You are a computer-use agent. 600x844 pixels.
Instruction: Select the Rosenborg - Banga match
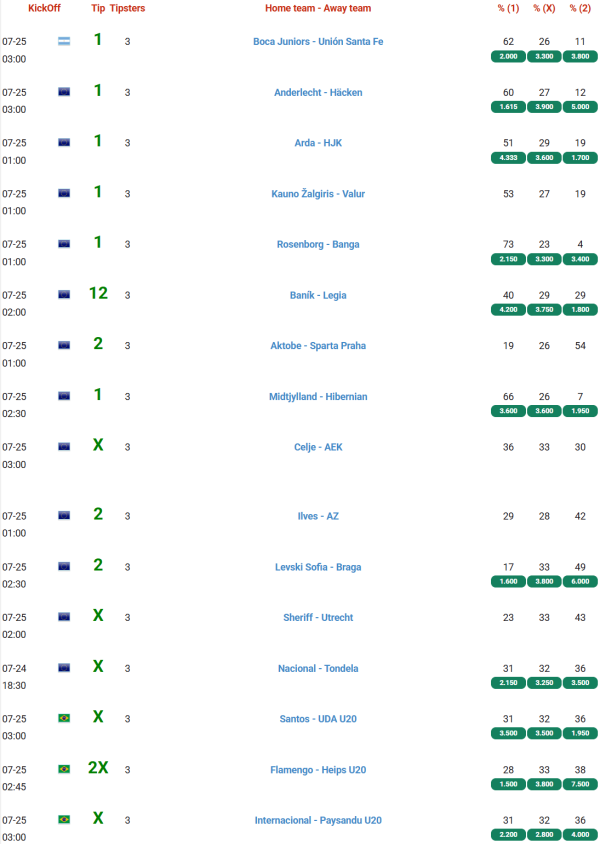[x=318, y=245]
